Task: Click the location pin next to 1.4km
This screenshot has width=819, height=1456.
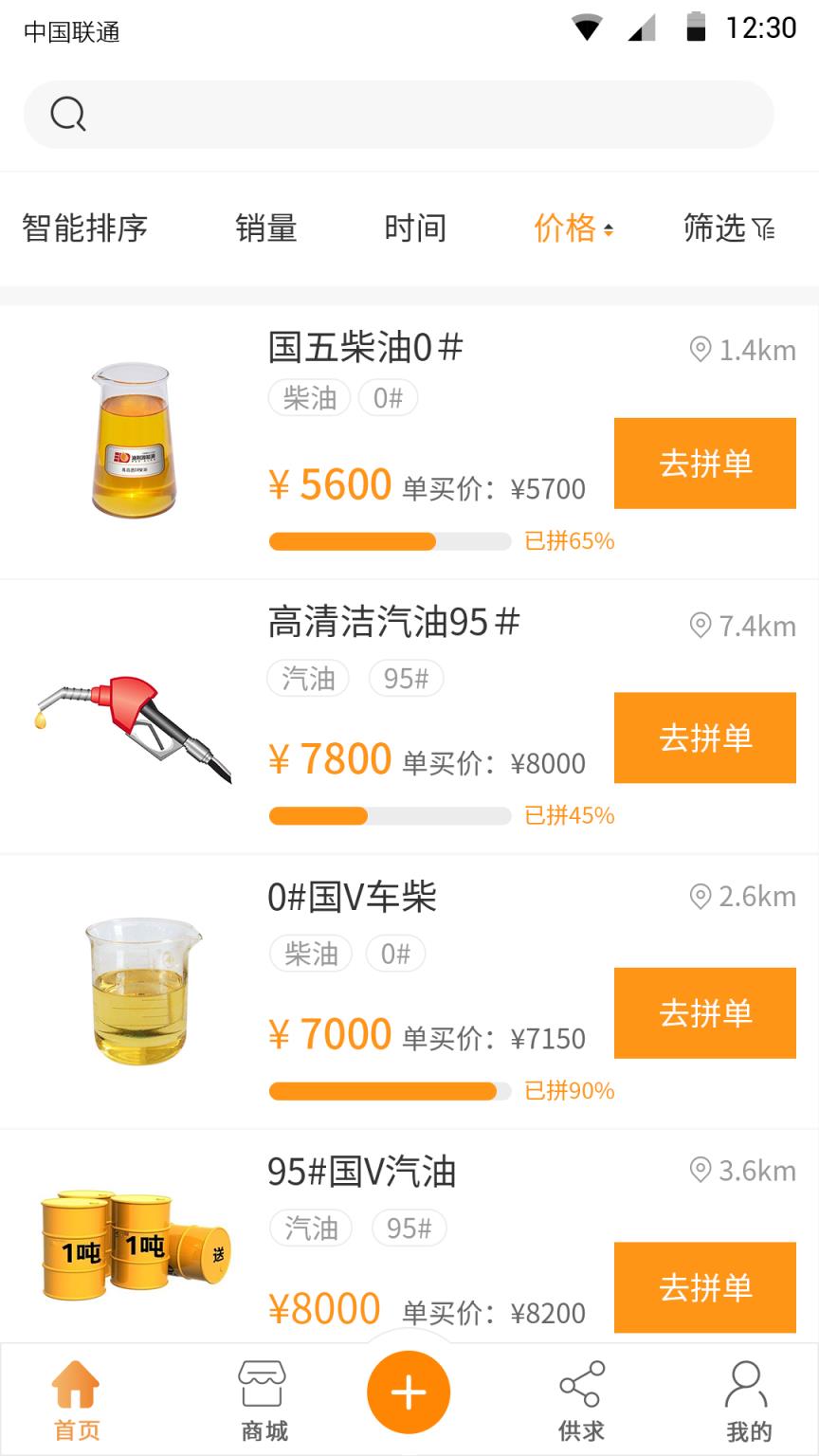Action: pos(701,349)
